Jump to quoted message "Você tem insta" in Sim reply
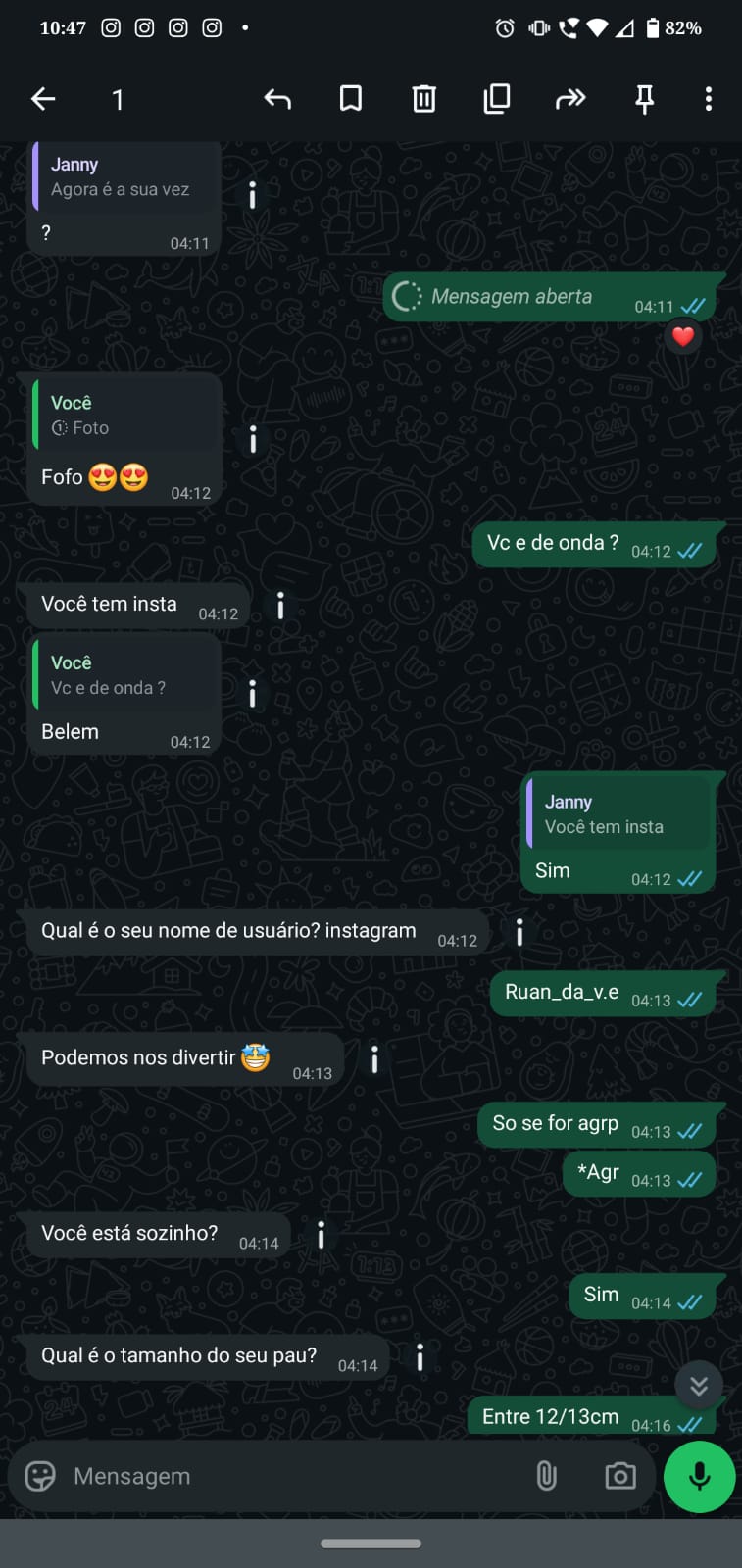 (618, 814)
